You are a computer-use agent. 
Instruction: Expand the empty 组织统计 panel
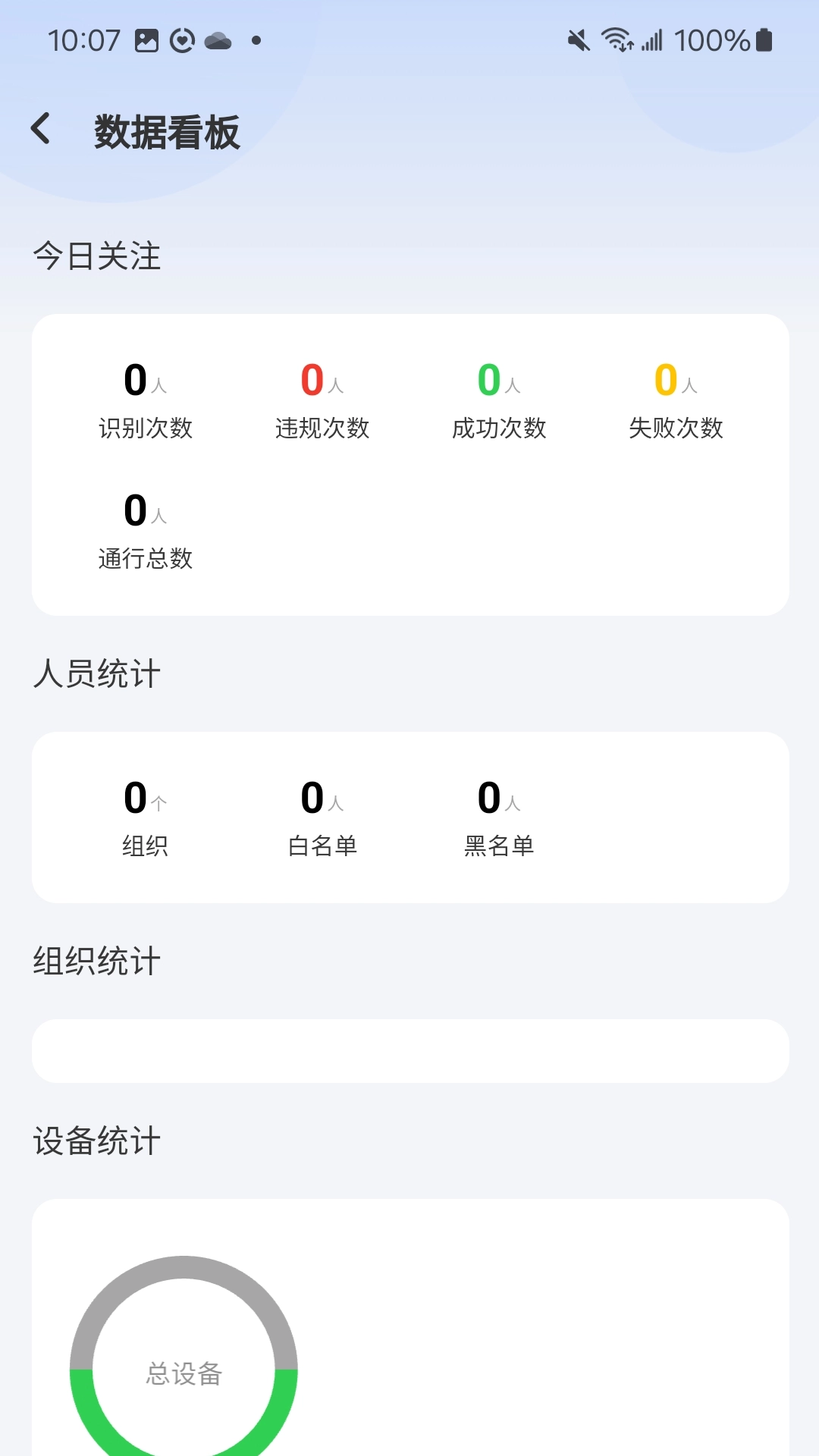tap(409, 1050)
